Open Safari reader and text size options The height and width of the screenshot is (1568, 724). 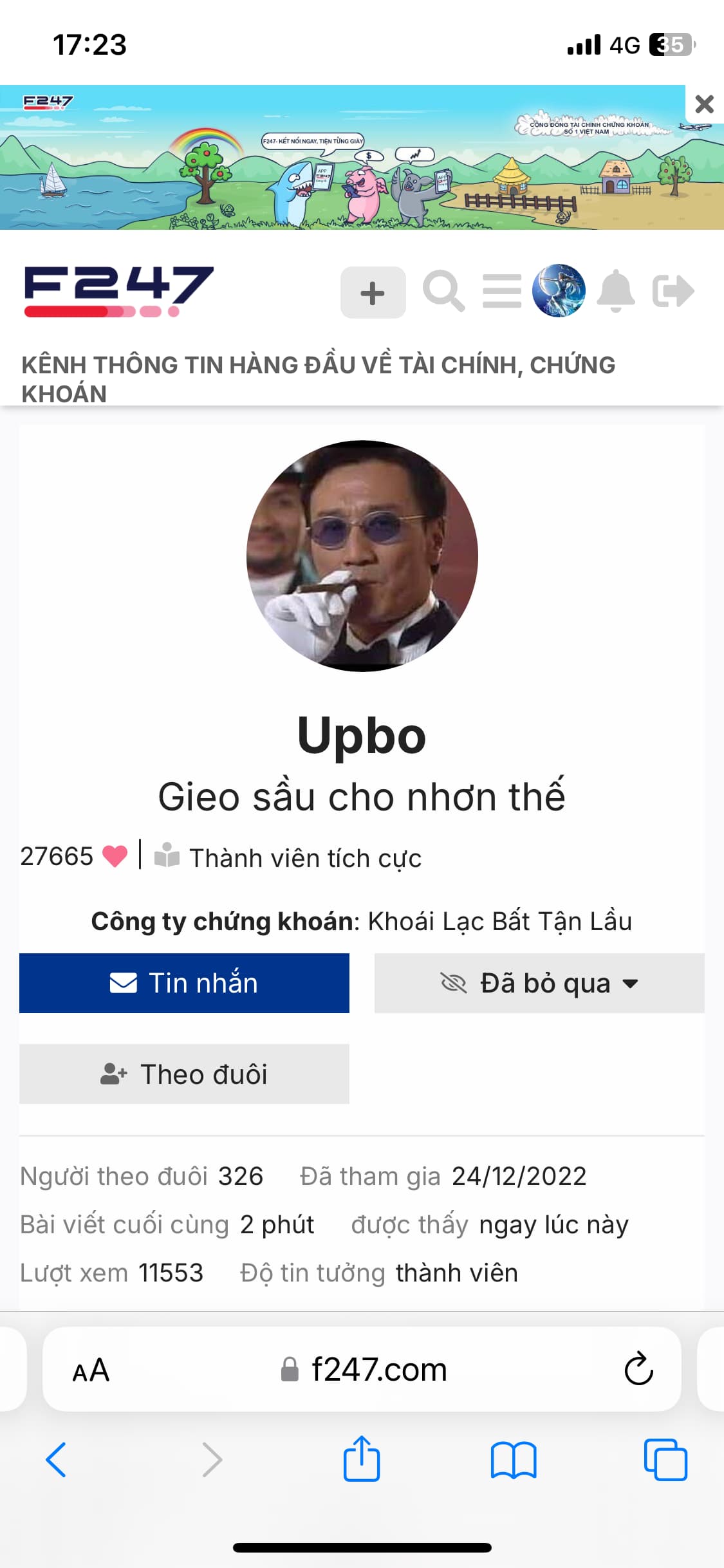(x=91, y=1370)
